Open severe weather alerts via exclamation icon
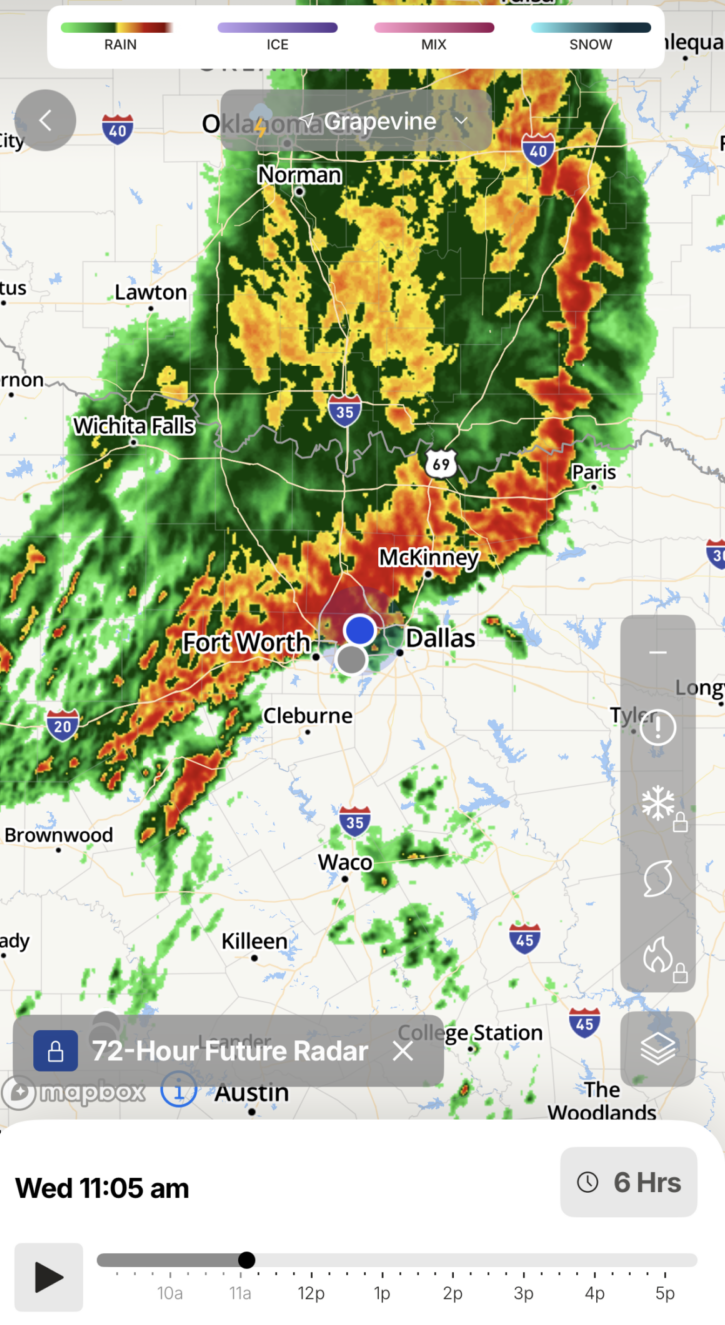The height and width of the screenshot is (1325, 725). tap(657, 726)
